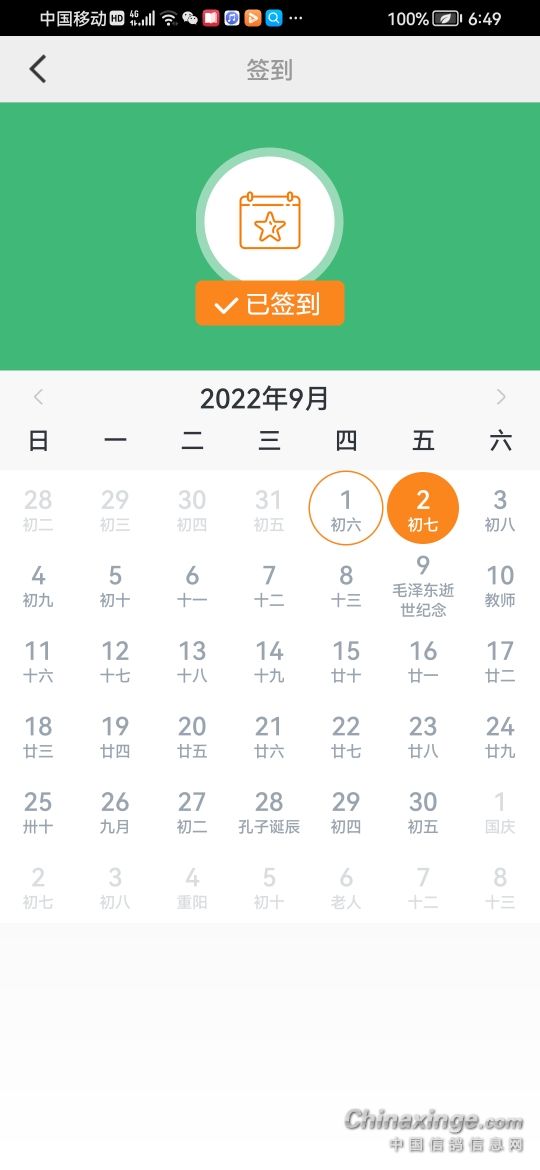Pick September 28 孔子诞辰
Screen dimensions: 540x1170
tap(269, 812)
